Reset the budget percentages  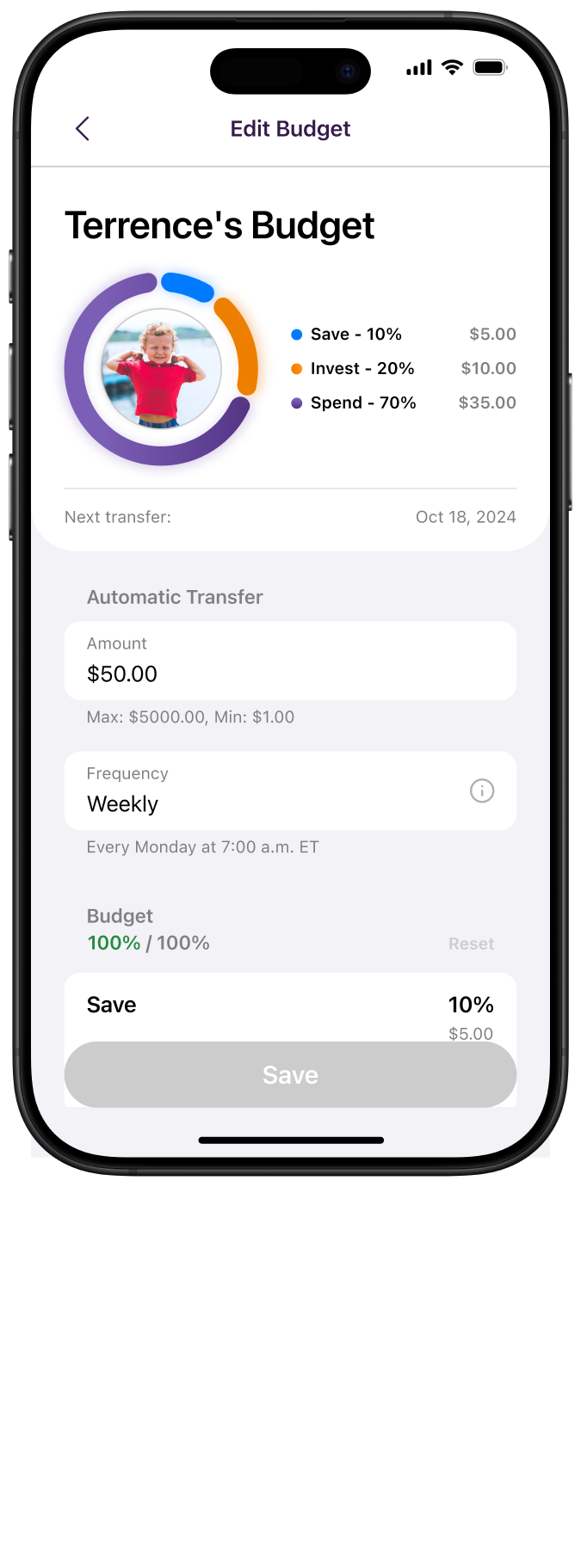point(471,944)
